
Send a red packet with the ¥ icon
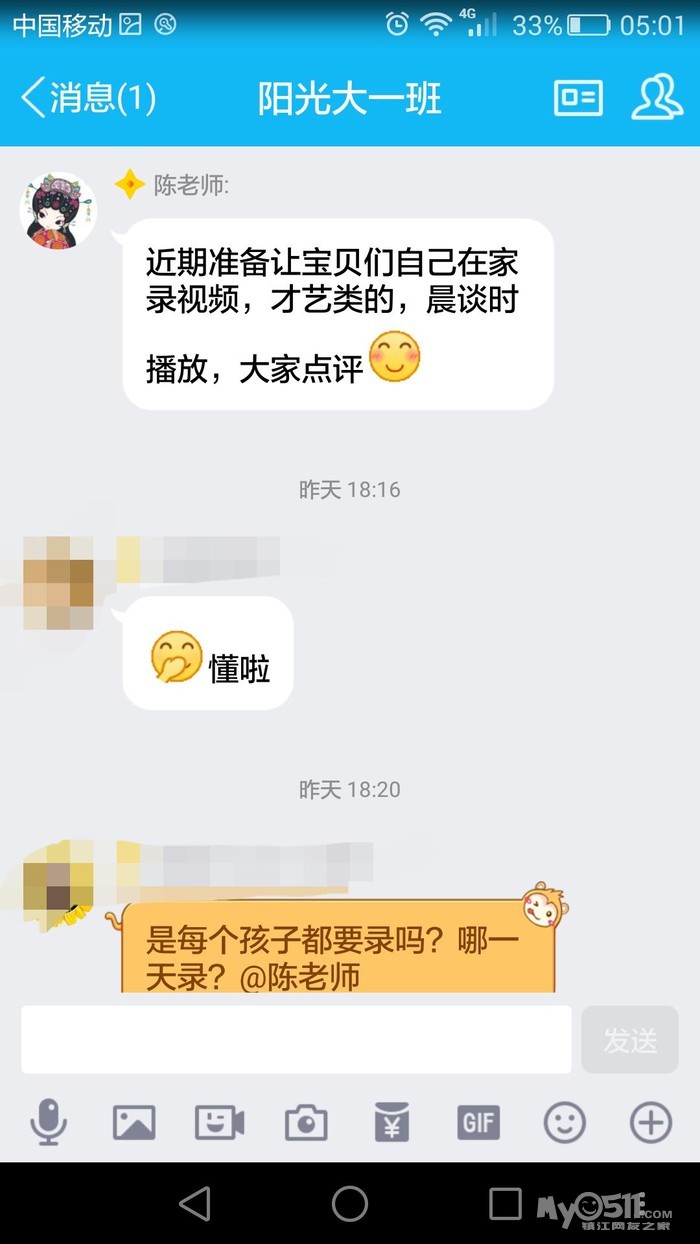[392, 1123]
